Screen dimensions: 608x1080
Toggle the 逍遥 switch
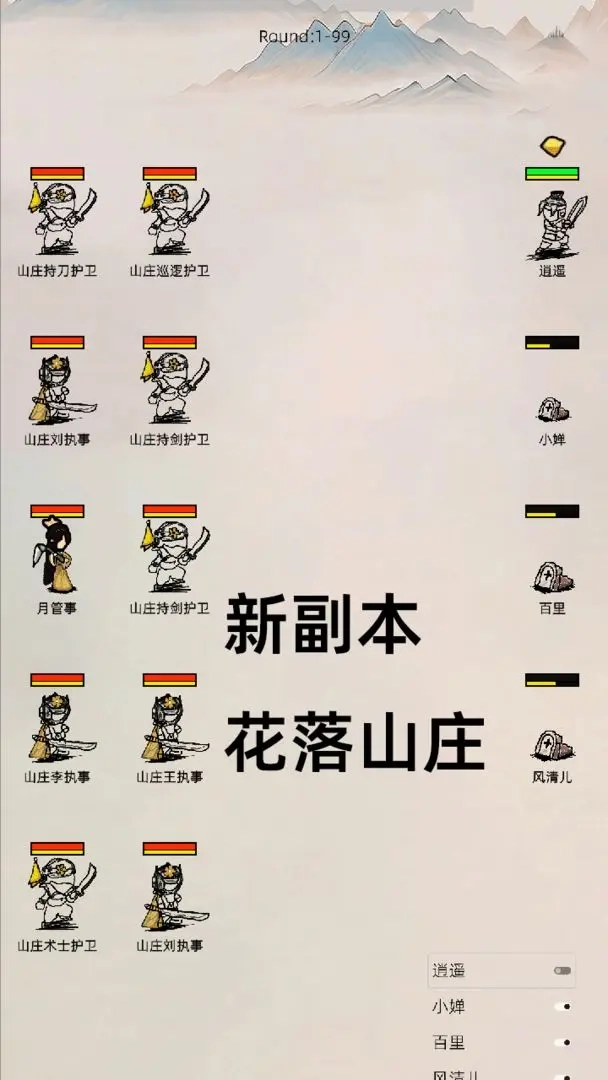[x=562, y=970]
